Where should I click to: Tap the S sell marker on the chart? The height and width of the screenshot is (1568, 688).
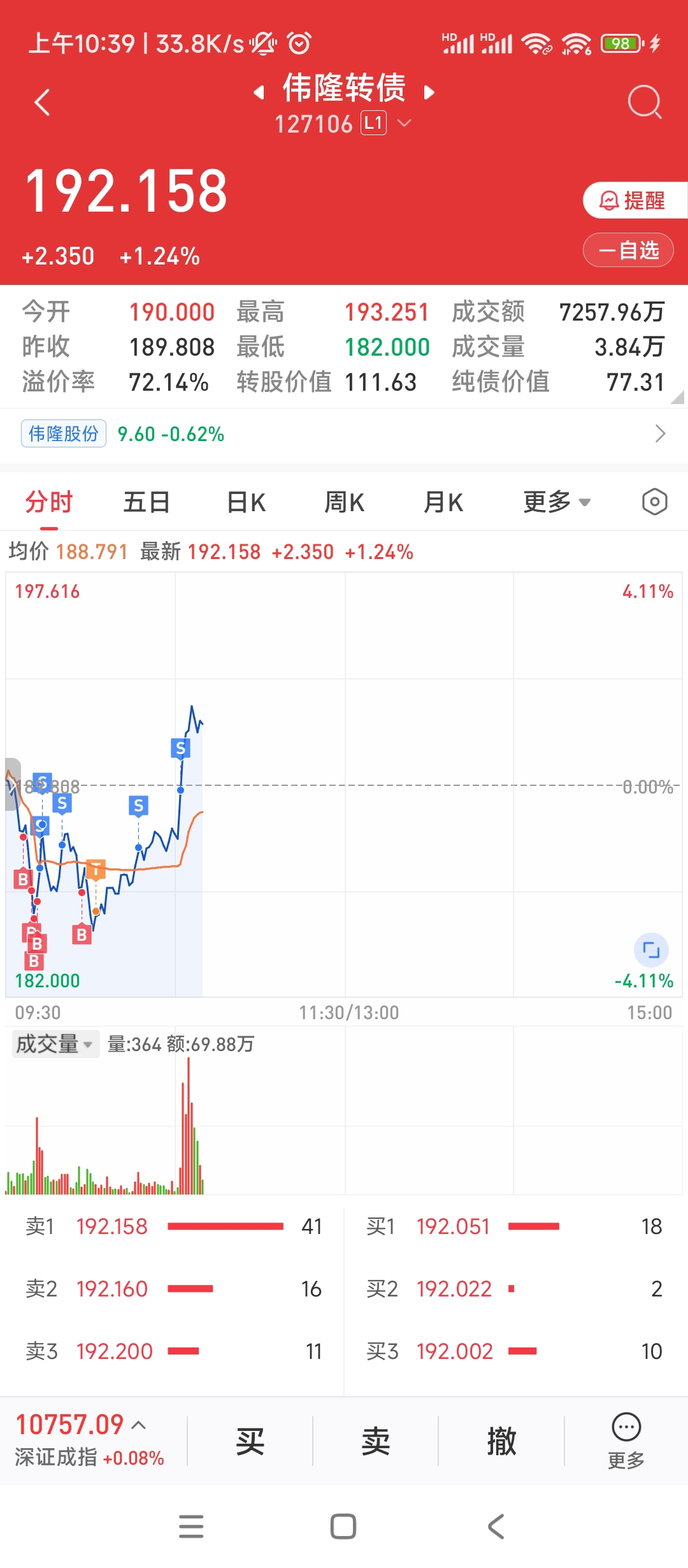coord(180,748)
